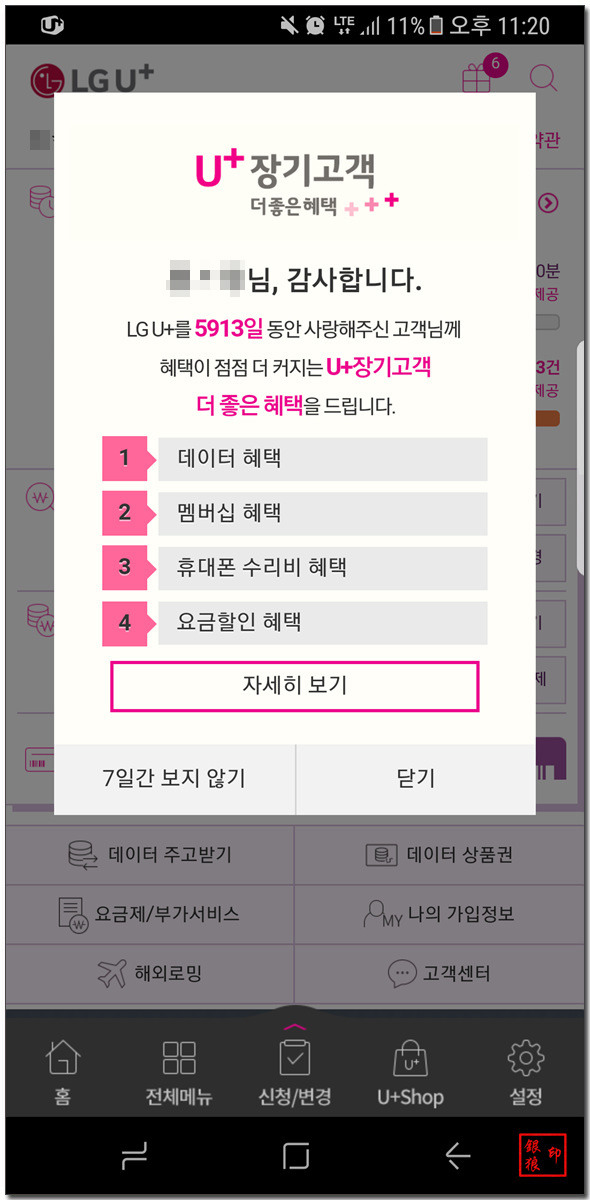
Task: Choose 7일간 보지 않기 to hide popup
Action: tap(174, 779)
